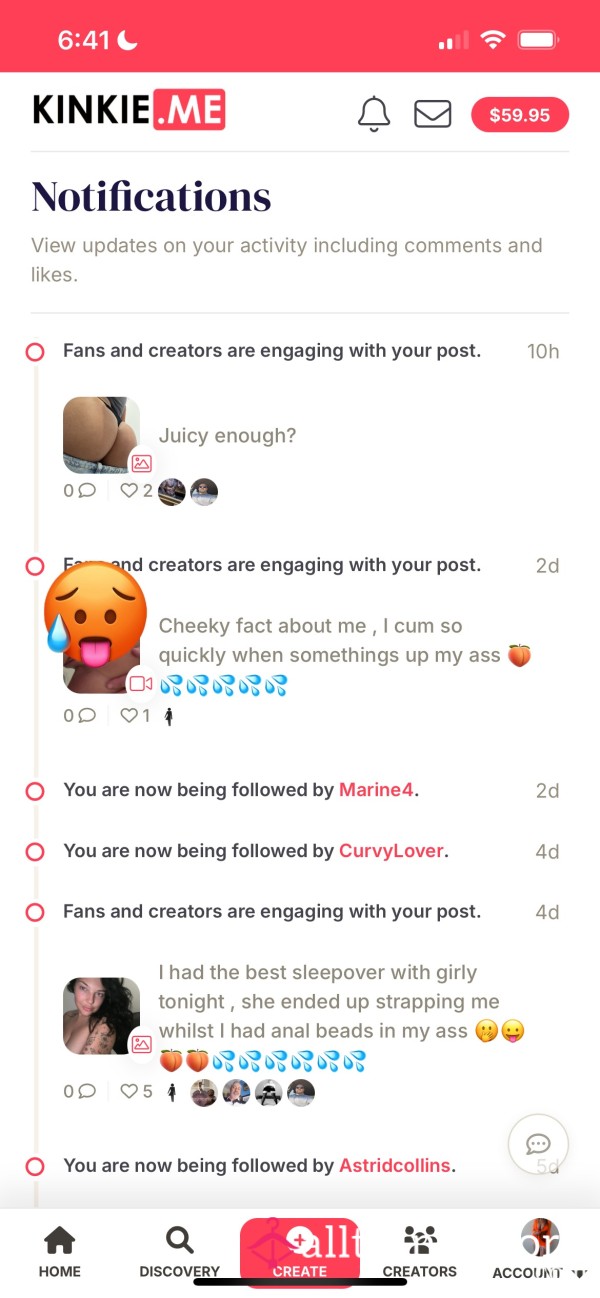Go to the Home tab
This screenshot has height=1298, width=600.
(x=60, y=1252)
